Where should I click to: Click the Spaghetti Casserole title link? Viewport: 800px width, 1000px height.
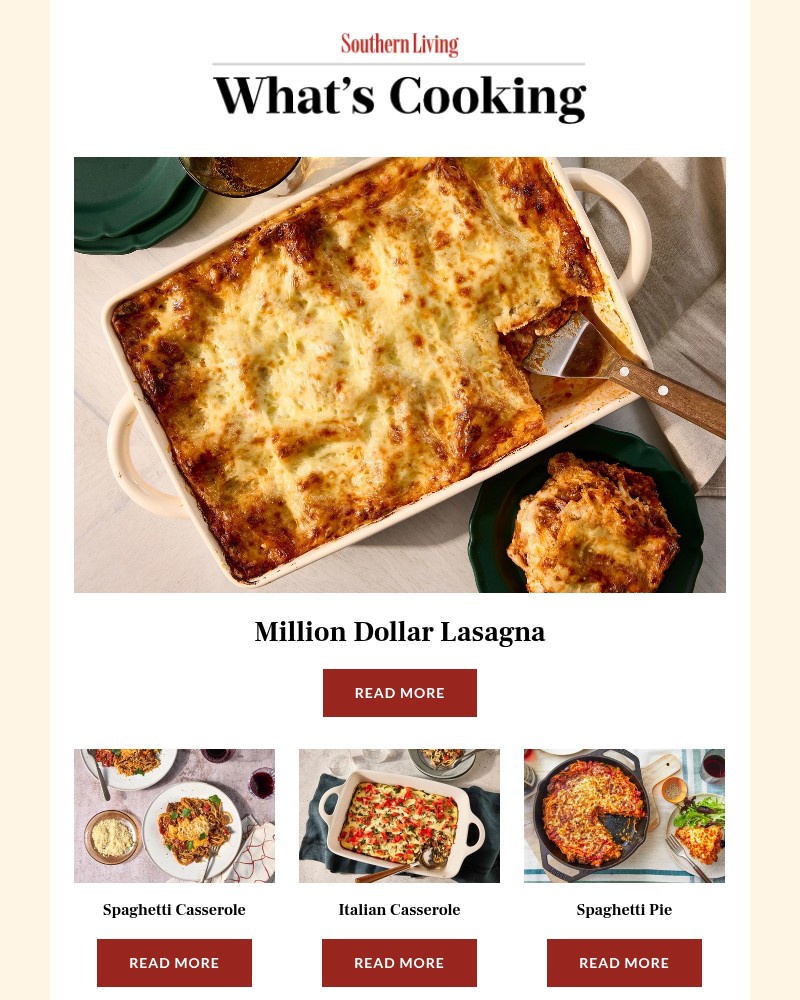pos(174,910)
